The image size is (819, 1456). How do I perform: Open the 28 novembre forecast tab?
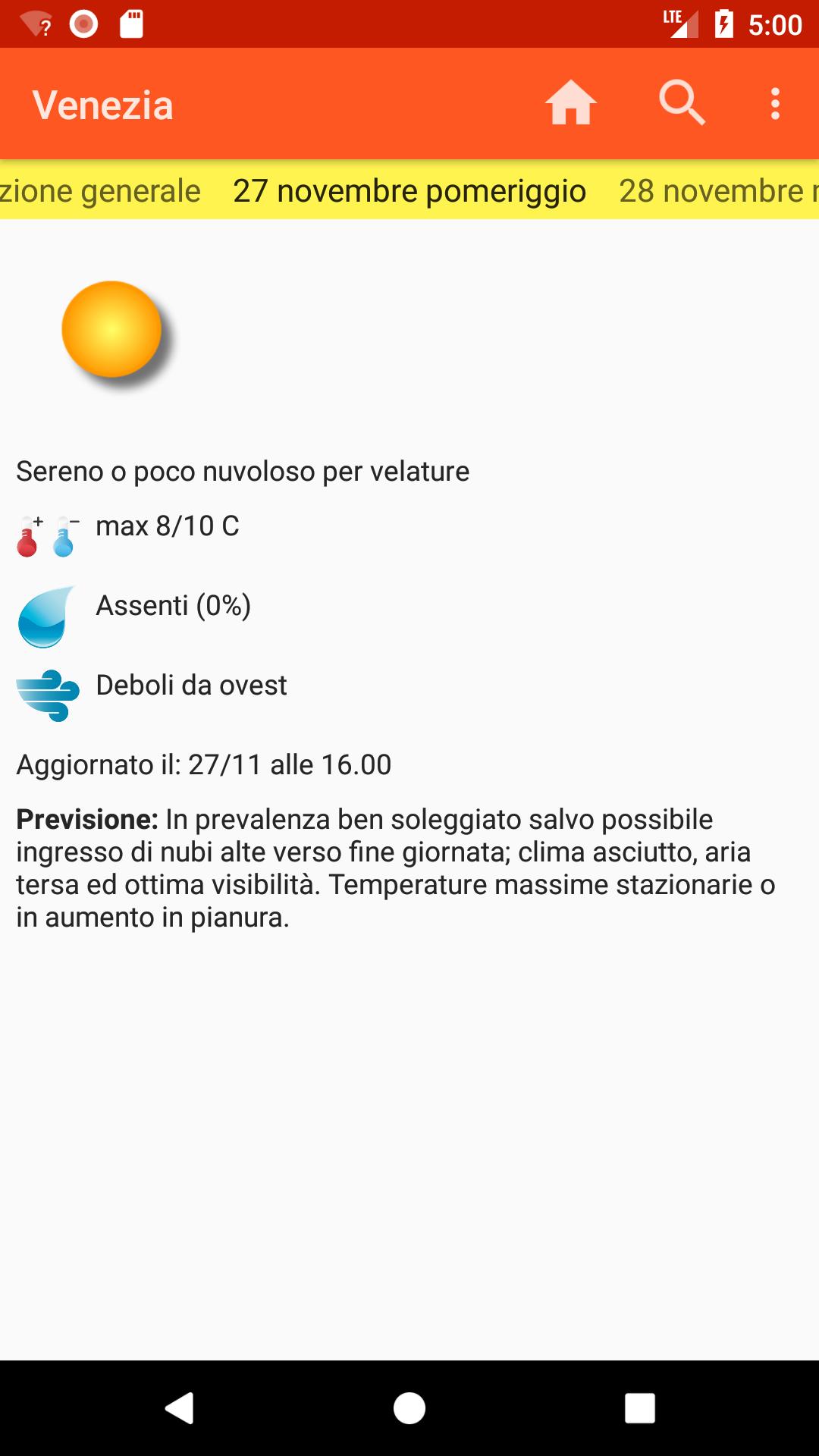tap(720, 191)
